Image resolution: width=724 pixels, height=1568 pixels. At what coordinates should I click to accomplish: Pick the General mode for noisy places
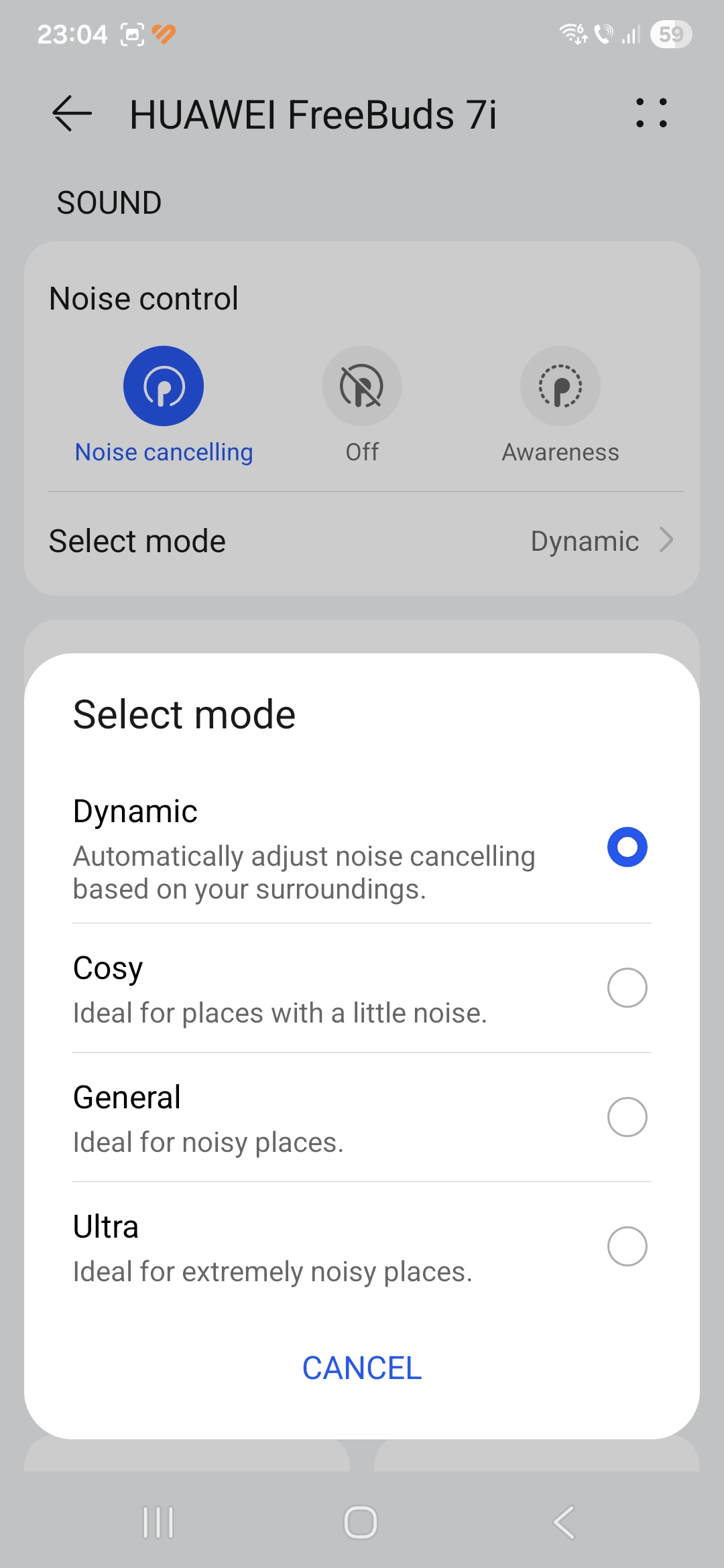(x=627, y=1117)
